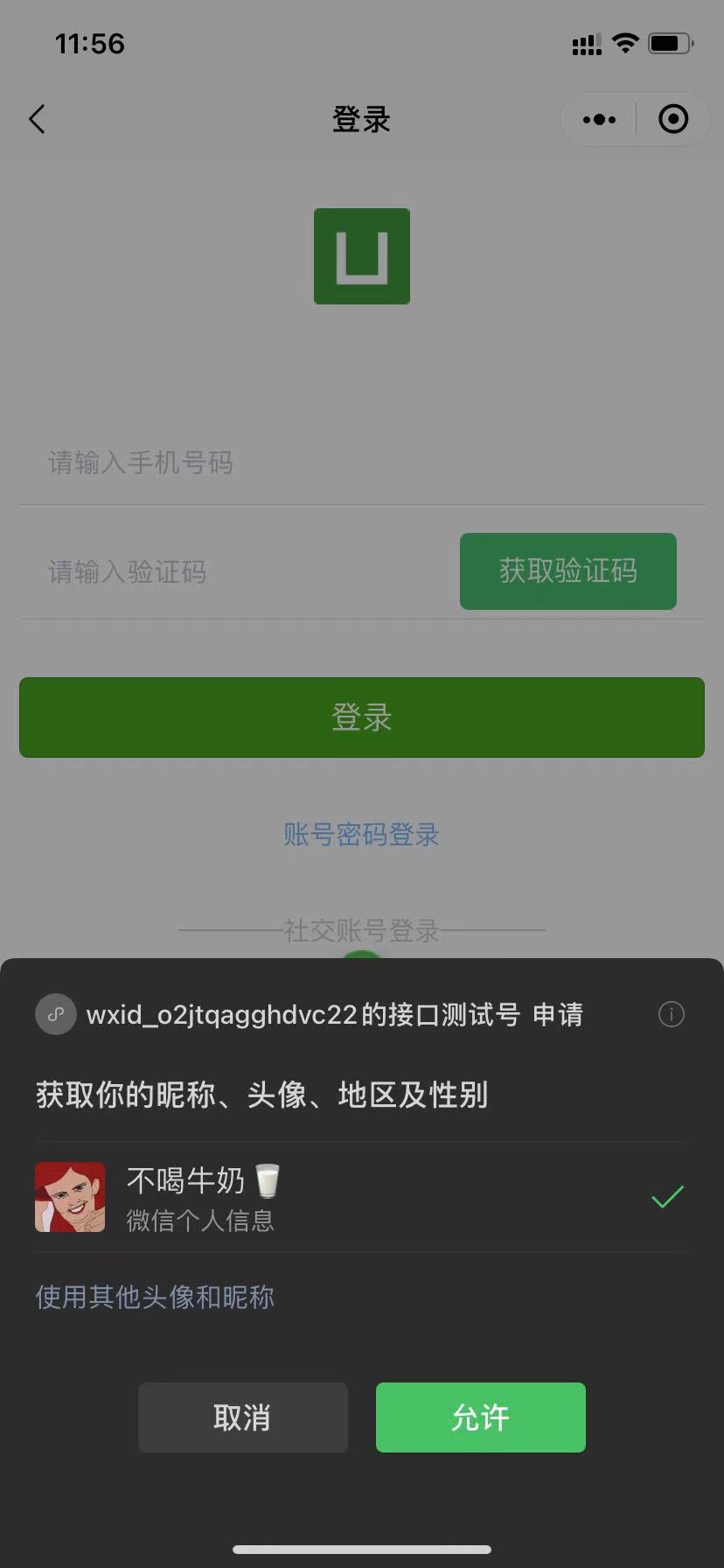The height and width of the screenshot is (1568, 724).
Task: Click the green mini program logo
Action: [361, 255]
